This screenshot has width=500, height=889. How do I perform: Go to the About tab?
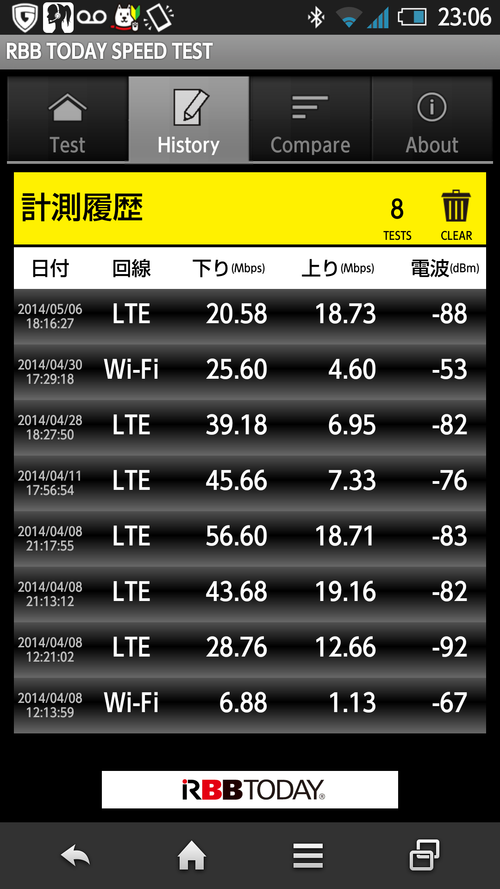(x=432, y=120)
